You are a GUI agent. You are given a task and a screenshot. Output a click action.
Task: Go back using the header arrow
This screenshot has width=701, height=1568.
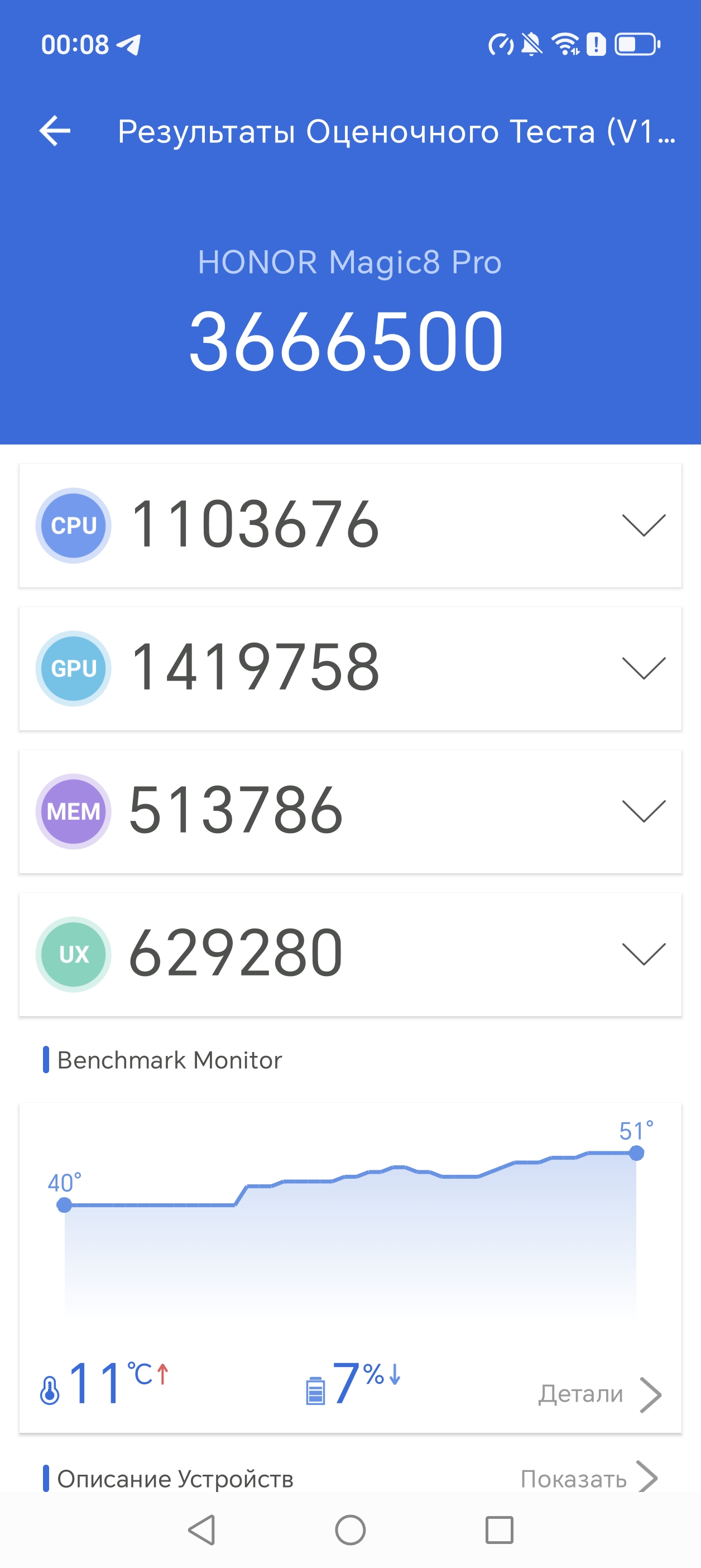pyautogui.click(x=55, y=131)
